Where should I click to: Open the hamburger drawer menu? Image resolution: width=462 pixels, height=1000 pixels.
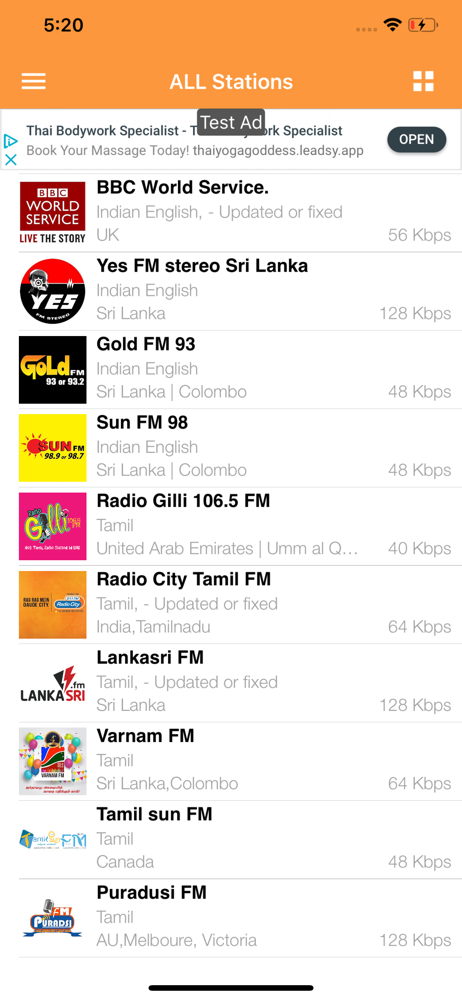click(33, 82)
